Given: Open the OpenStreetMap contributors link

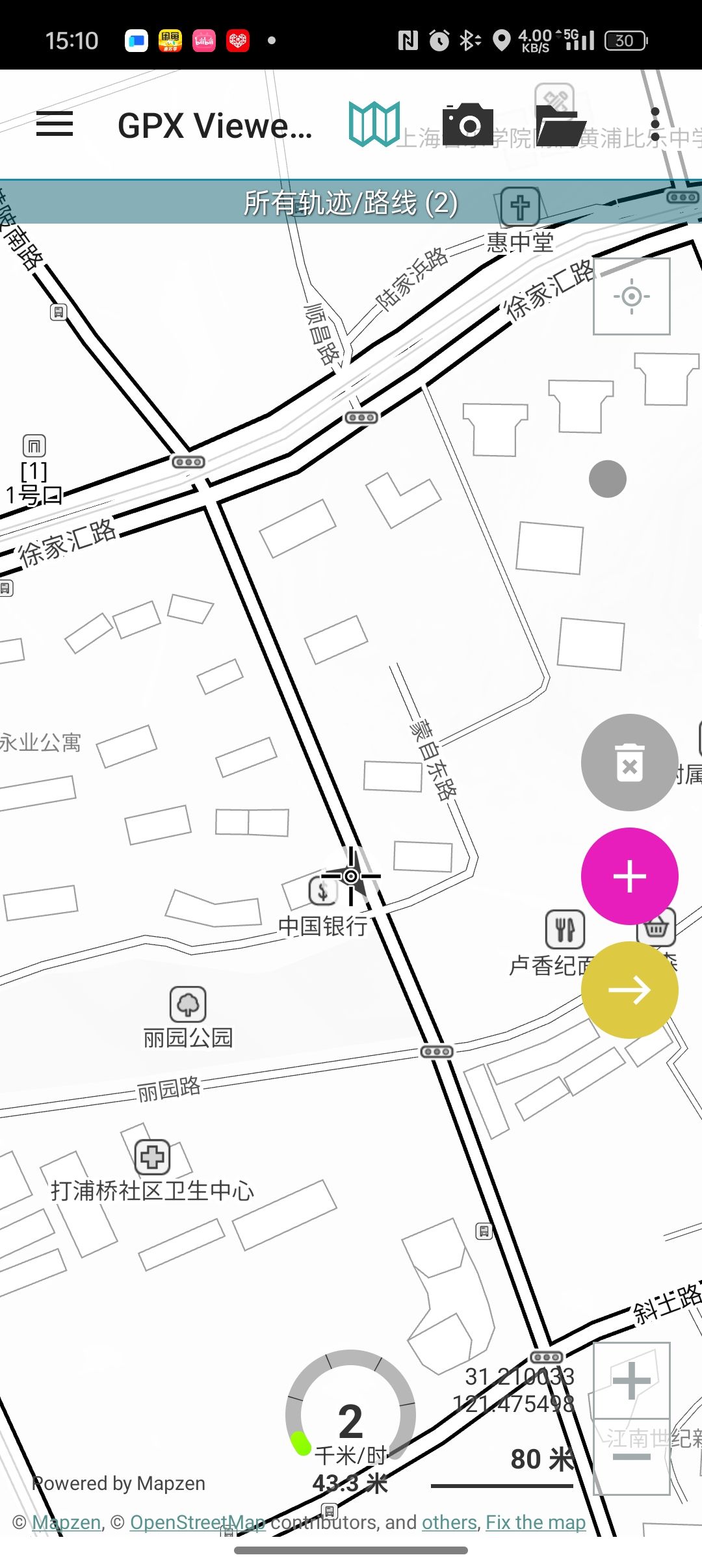Looking at the screenshot, I should (197, 1522).
